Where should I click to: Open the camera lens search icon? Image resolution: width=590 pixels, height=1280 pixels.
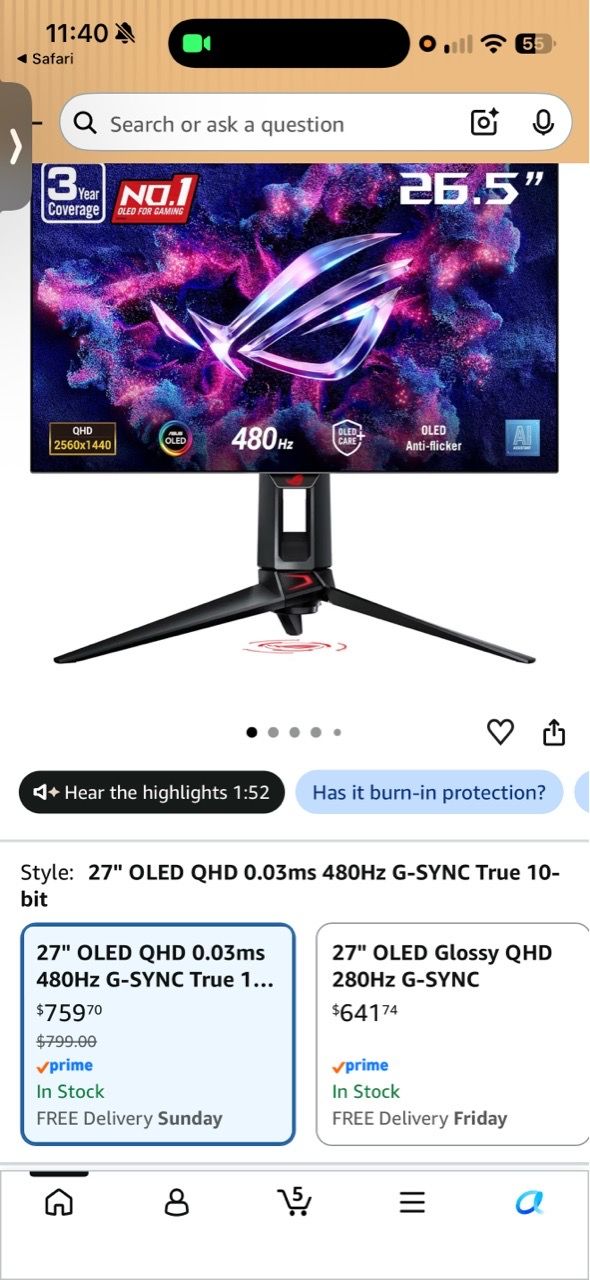pos(484,123)
